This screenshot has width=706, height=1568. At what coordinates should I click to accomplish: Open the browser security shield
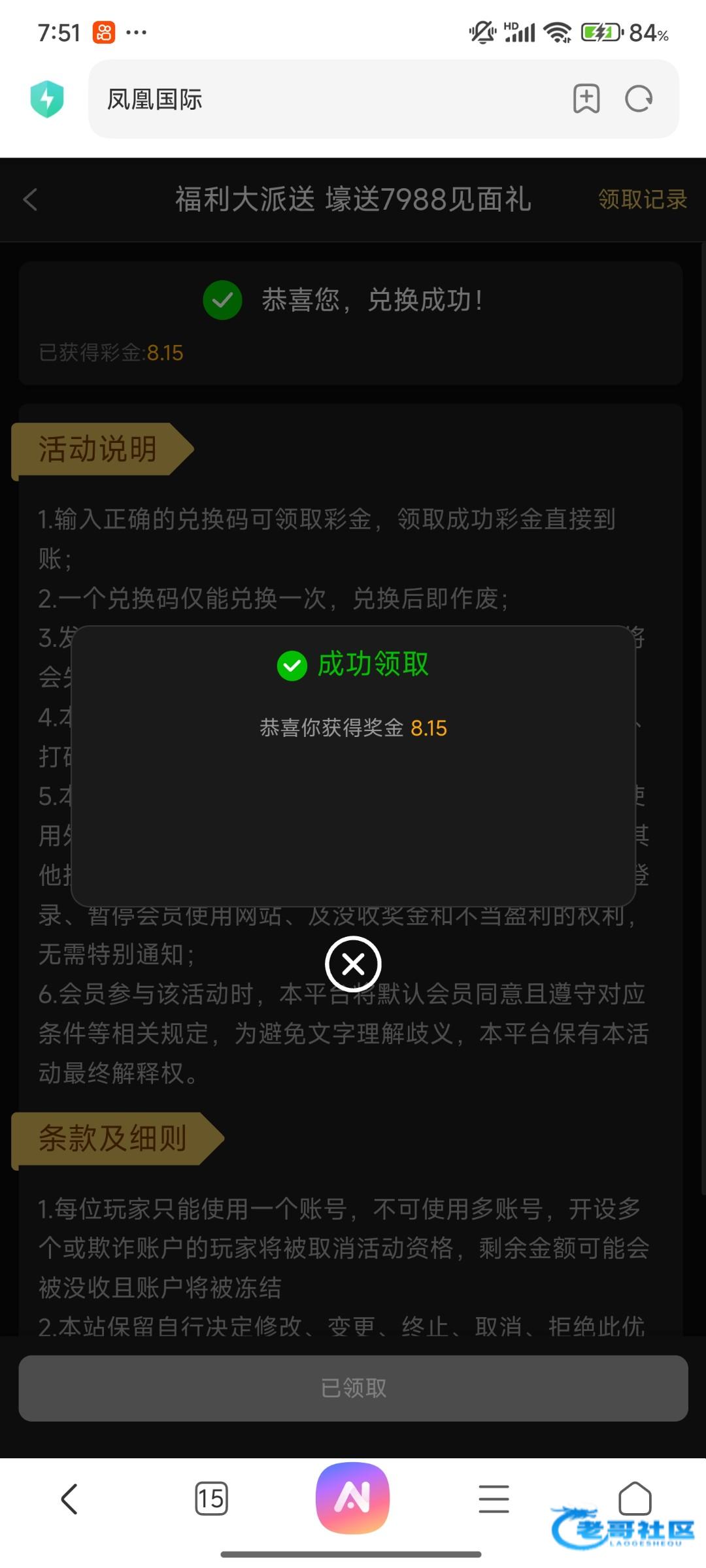pos(47,99)
